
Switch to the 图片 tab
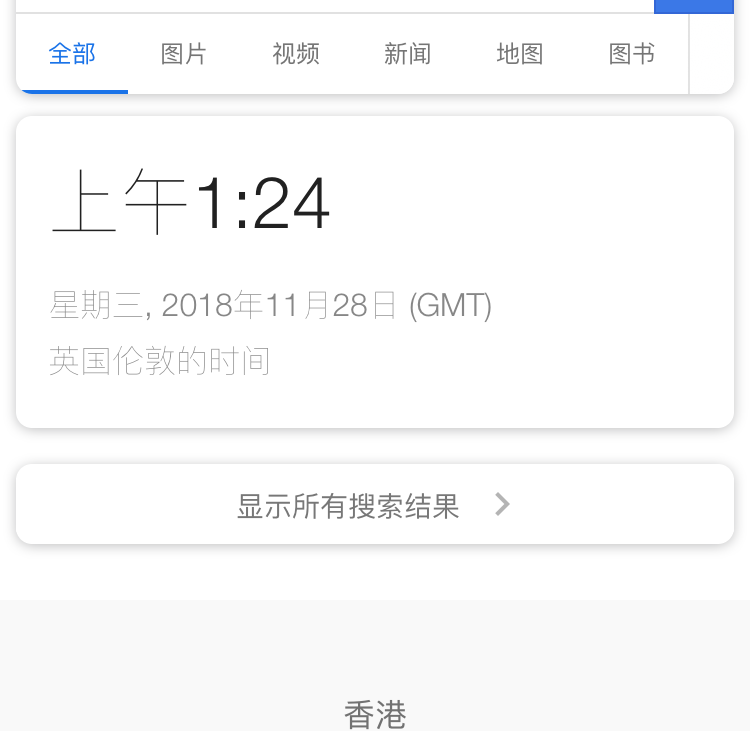pyautogui.click(x=184, y=54)
